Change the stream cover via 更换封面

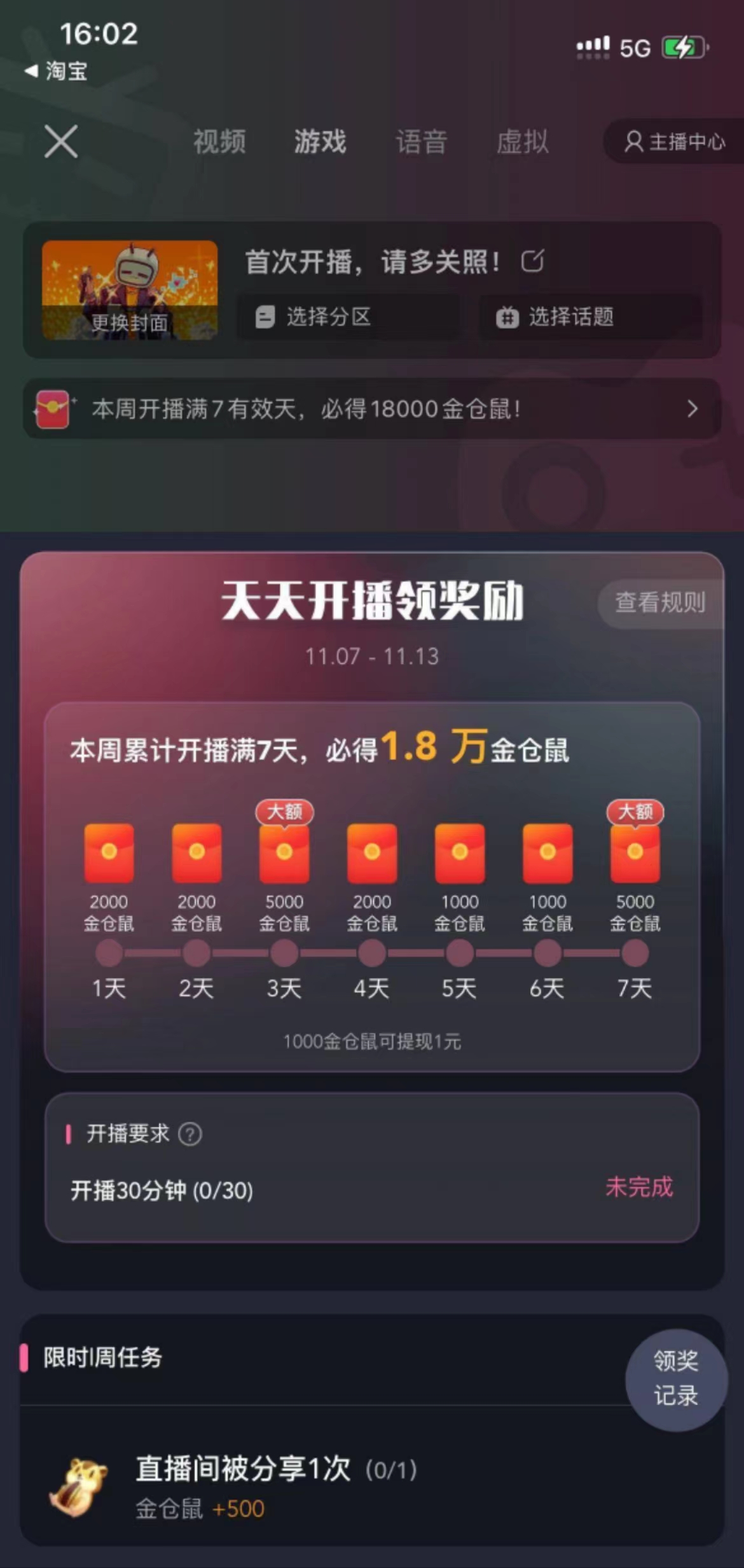[130, 323]
